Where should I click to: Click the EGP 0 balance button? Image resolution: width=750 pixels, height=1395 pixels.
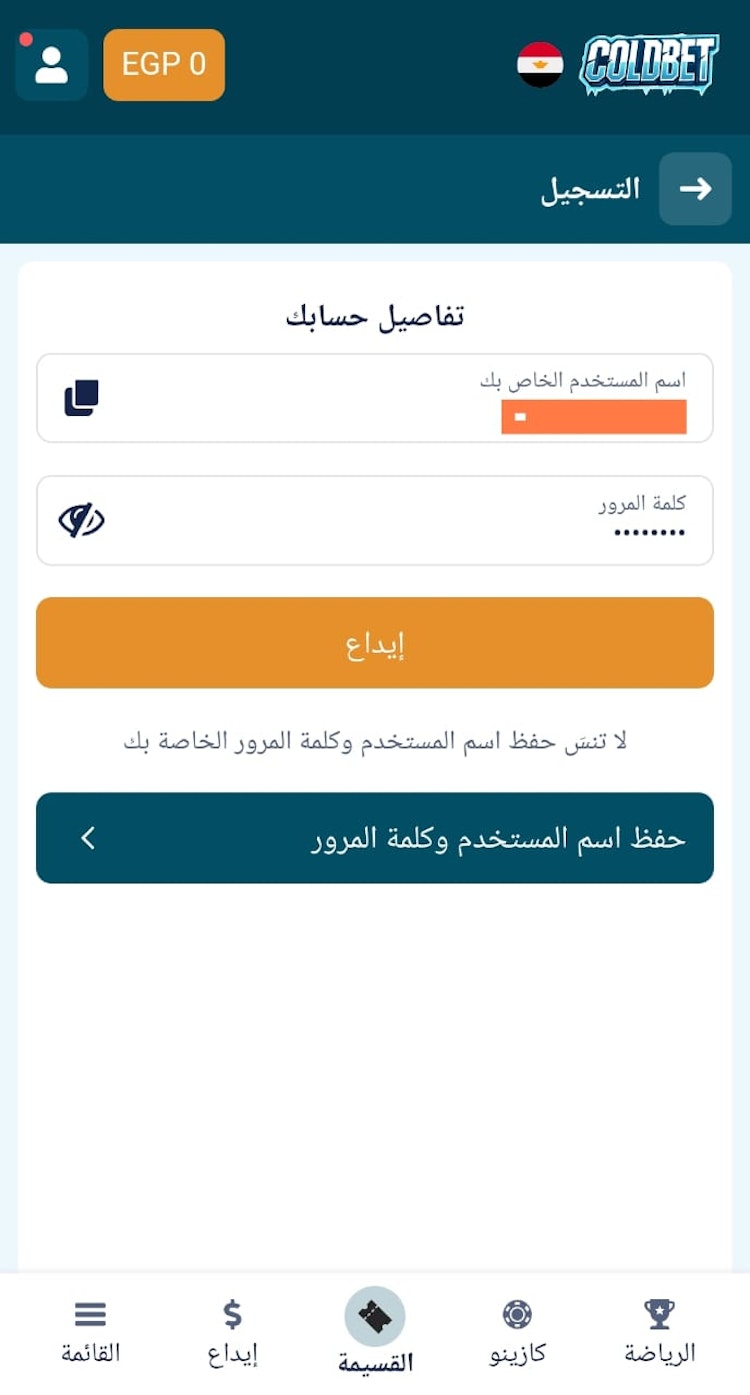164,66
